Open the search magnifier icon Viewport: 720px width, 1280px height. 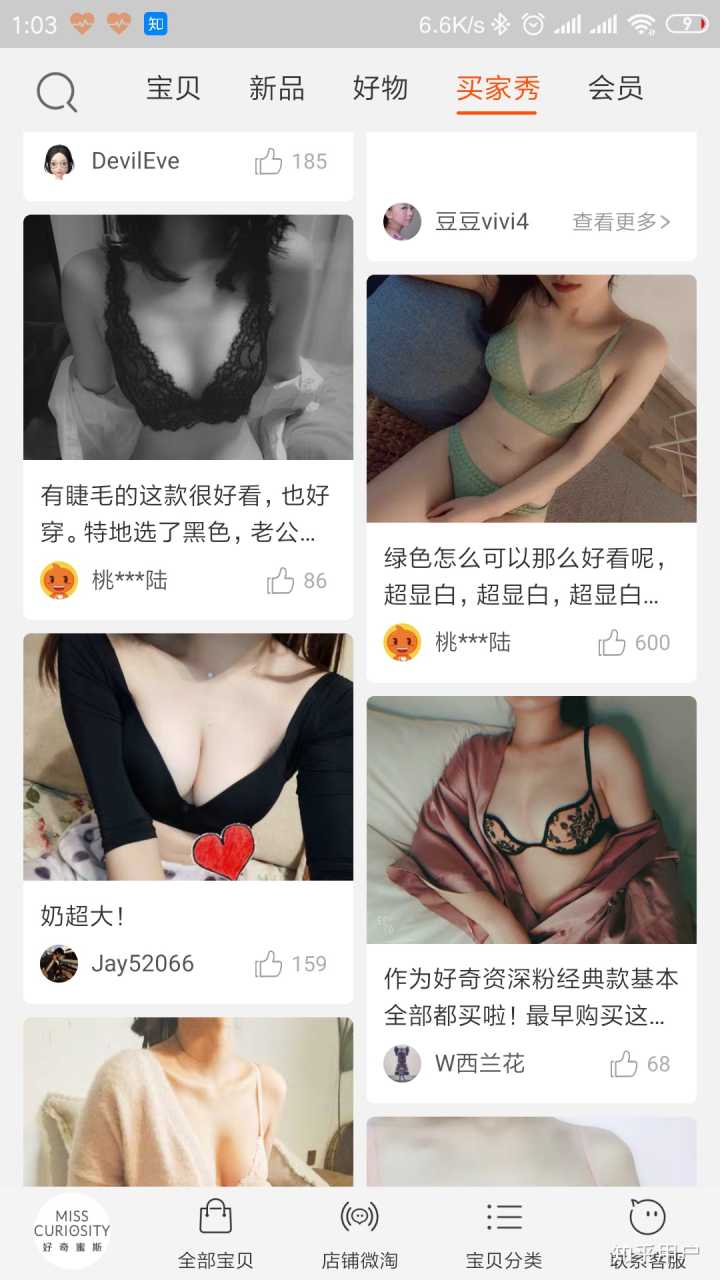point(57,92)
